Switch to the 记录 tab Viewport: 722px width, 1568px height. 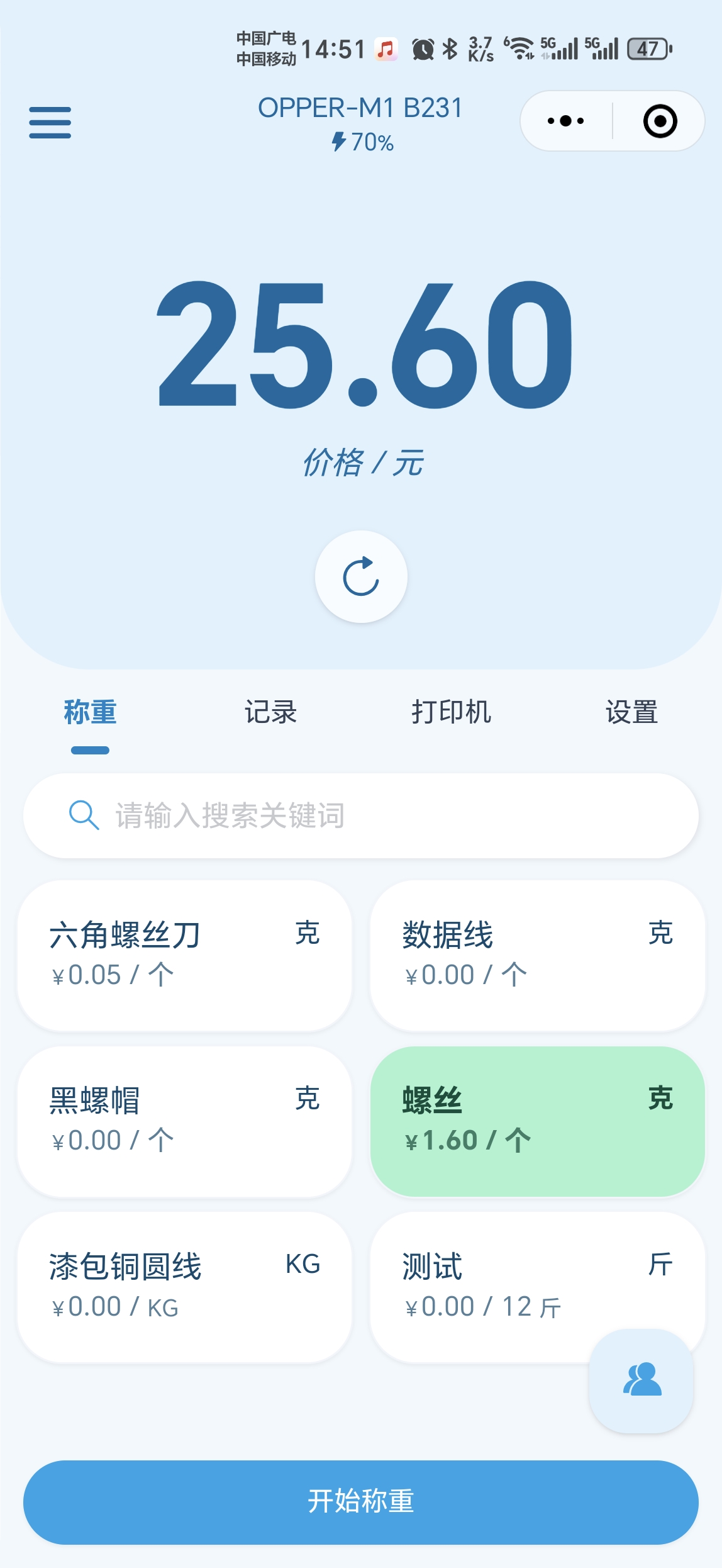coord(270,712)
